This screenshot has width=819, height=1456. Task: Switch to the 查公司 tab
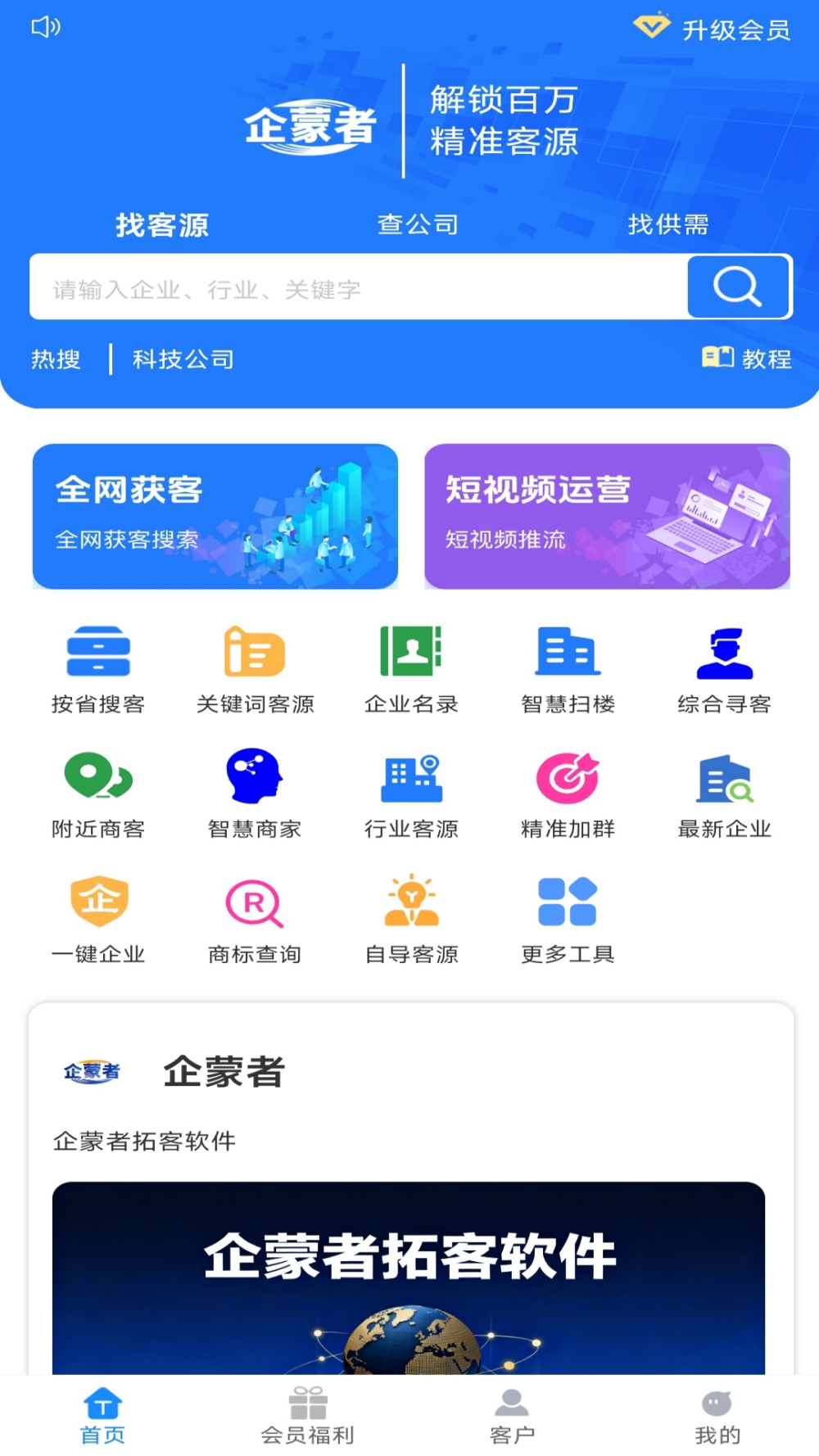click(418, 224)
